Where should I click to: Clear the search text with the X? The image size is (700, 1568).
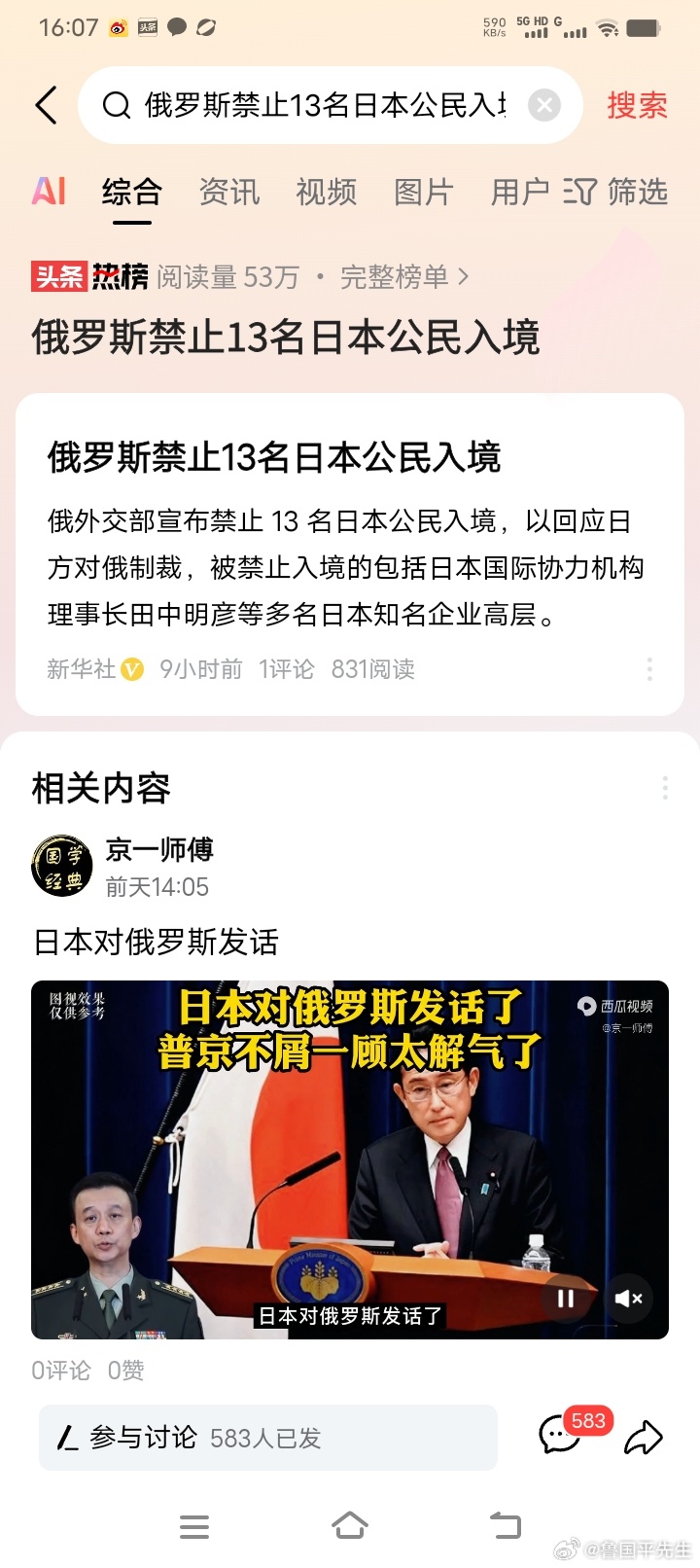[544, 105]
